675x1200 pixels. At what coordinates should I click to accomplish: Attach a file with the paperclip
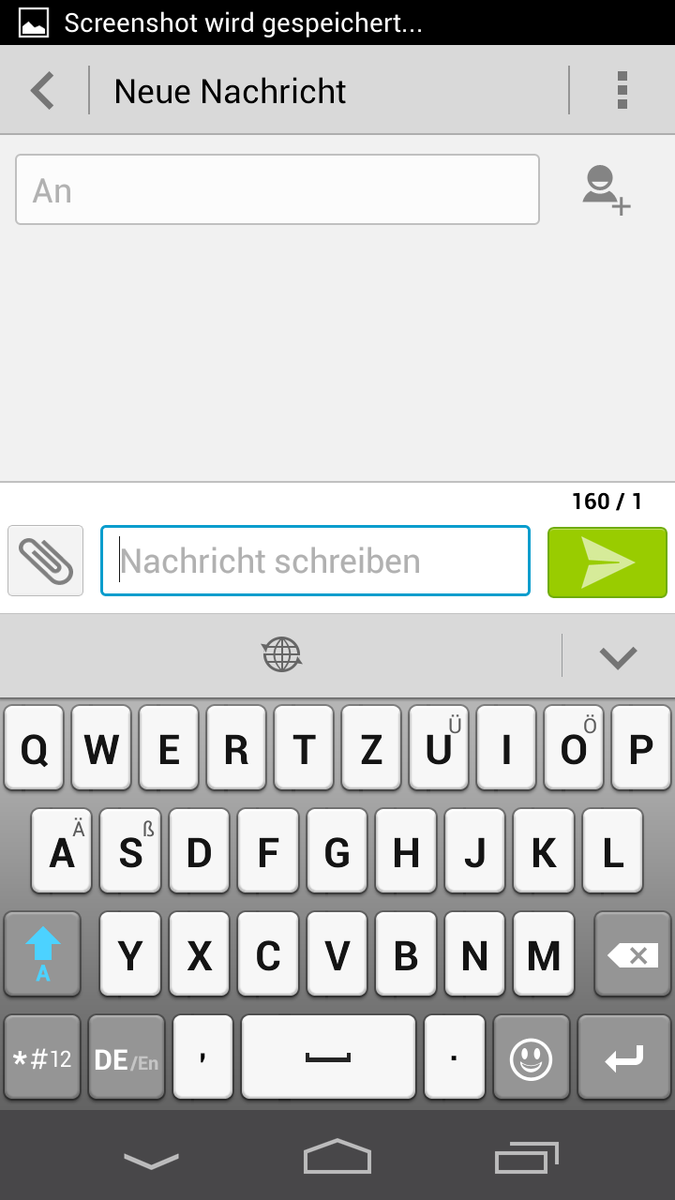pos(46,561)
